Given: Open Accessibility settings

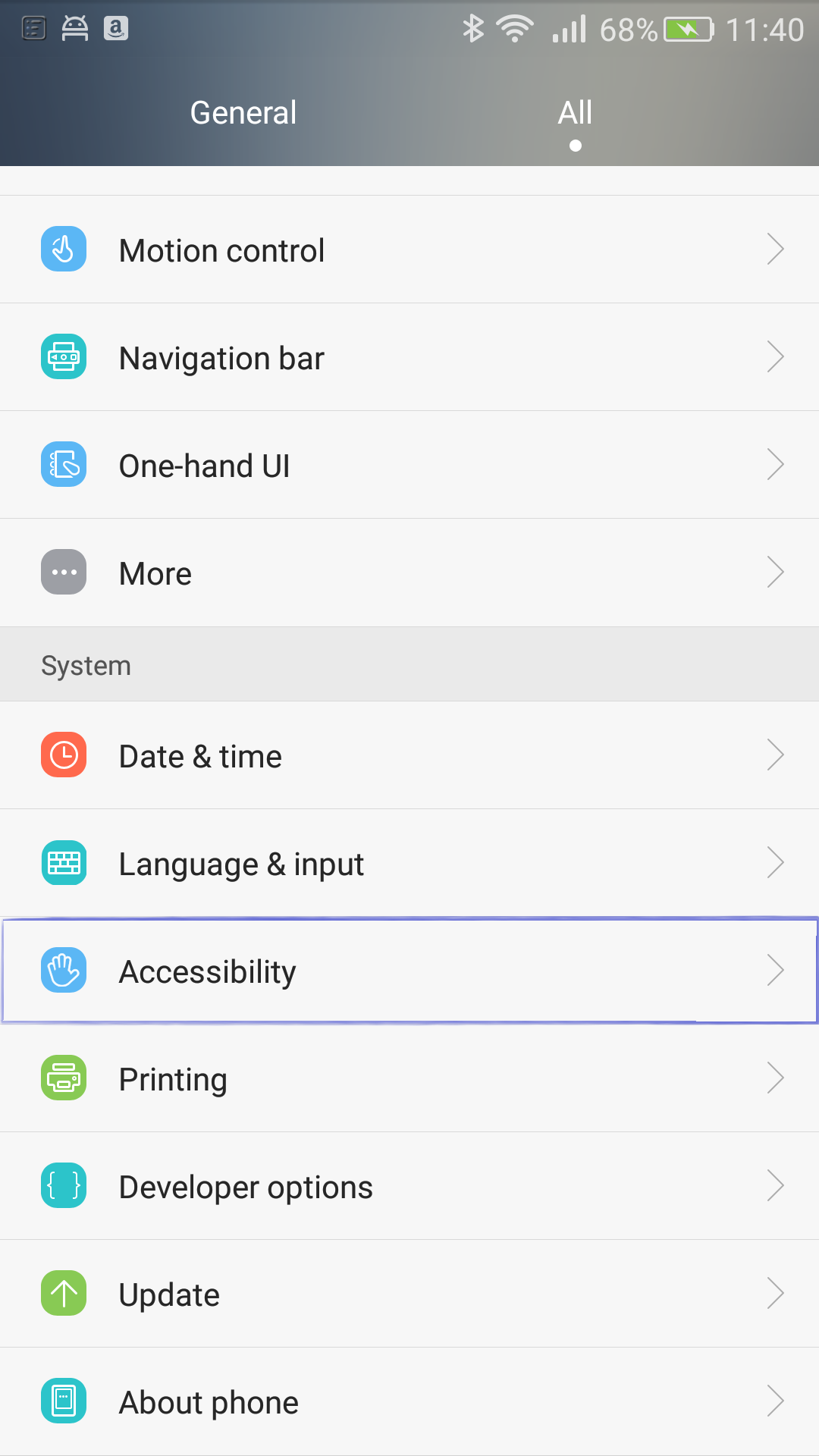Looking at the screenshot, I should (409, 971).
